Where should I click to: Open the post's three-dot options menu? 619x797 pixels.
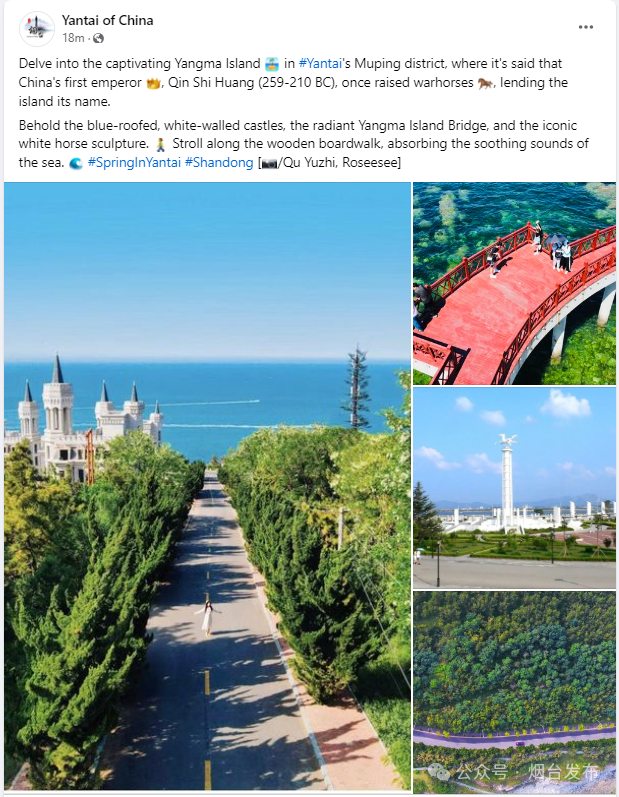coord(586,28)
